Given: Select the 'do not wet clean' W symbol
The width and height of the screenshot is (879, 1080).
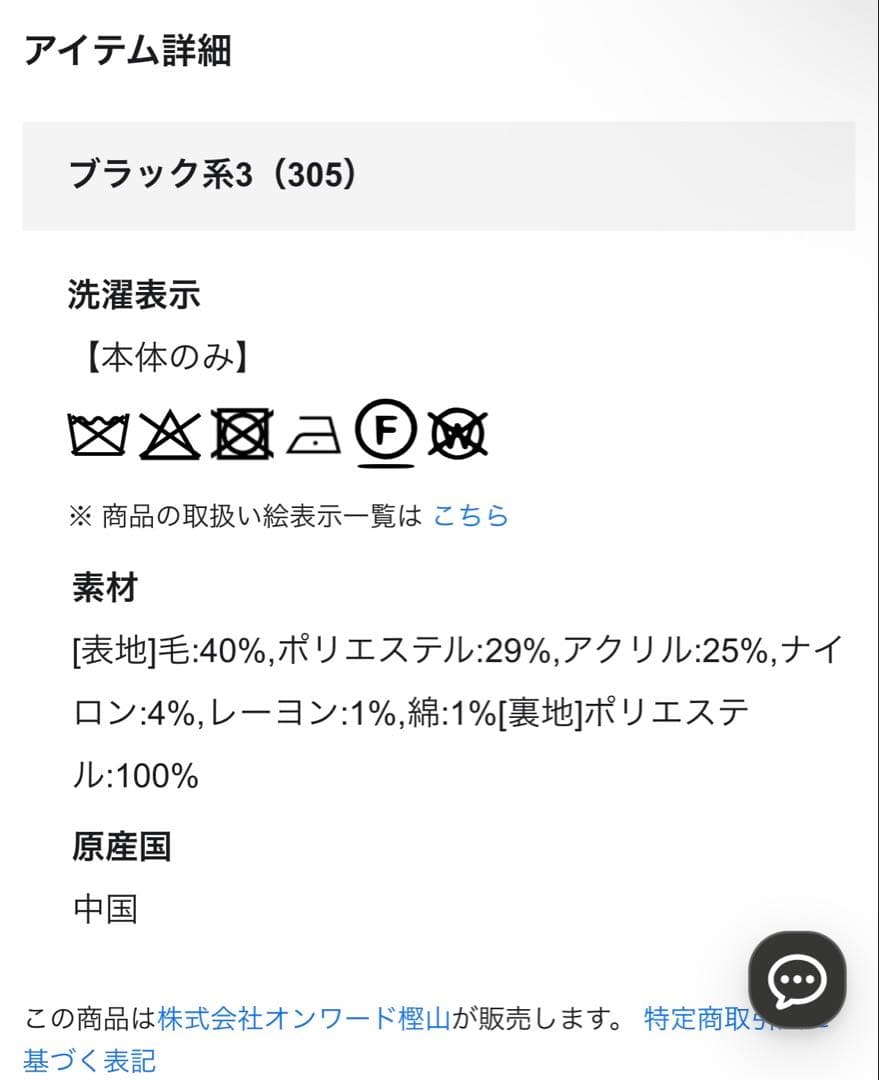Looking at the screenshot, I should point(457,434).
